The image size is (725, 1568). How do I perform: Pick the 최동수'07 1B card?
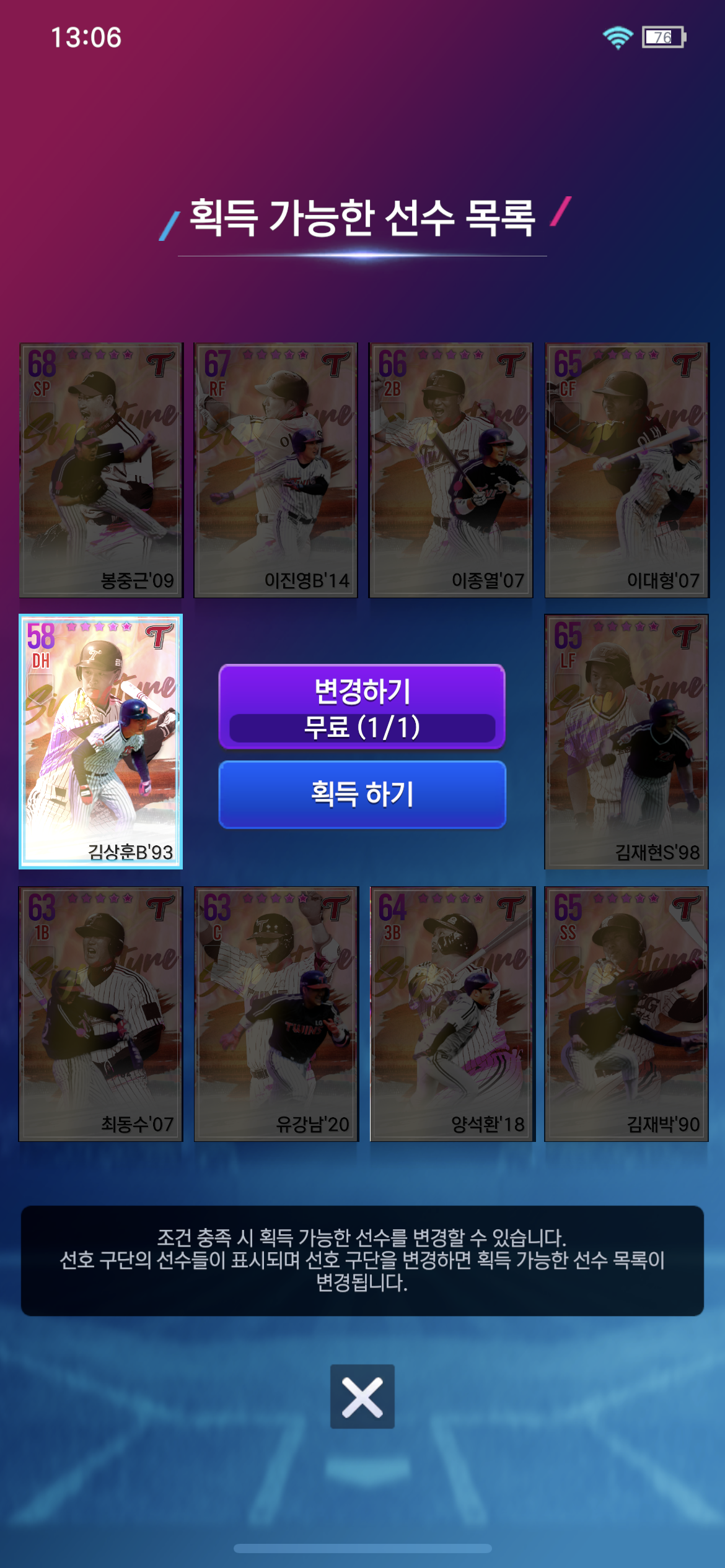pos(101,1014)
